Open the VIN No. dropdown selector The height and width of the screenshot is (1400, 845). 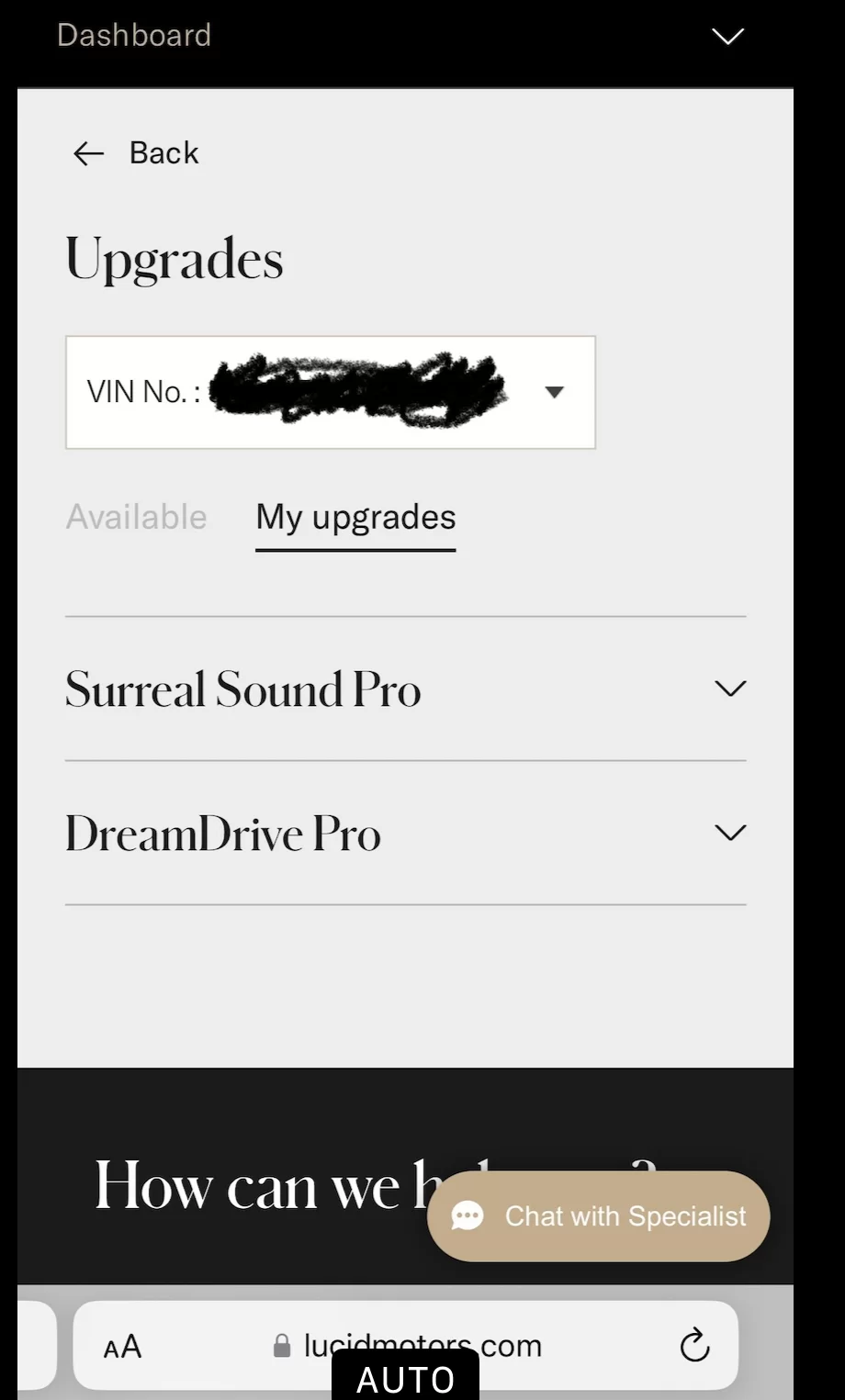coord(331,392)
